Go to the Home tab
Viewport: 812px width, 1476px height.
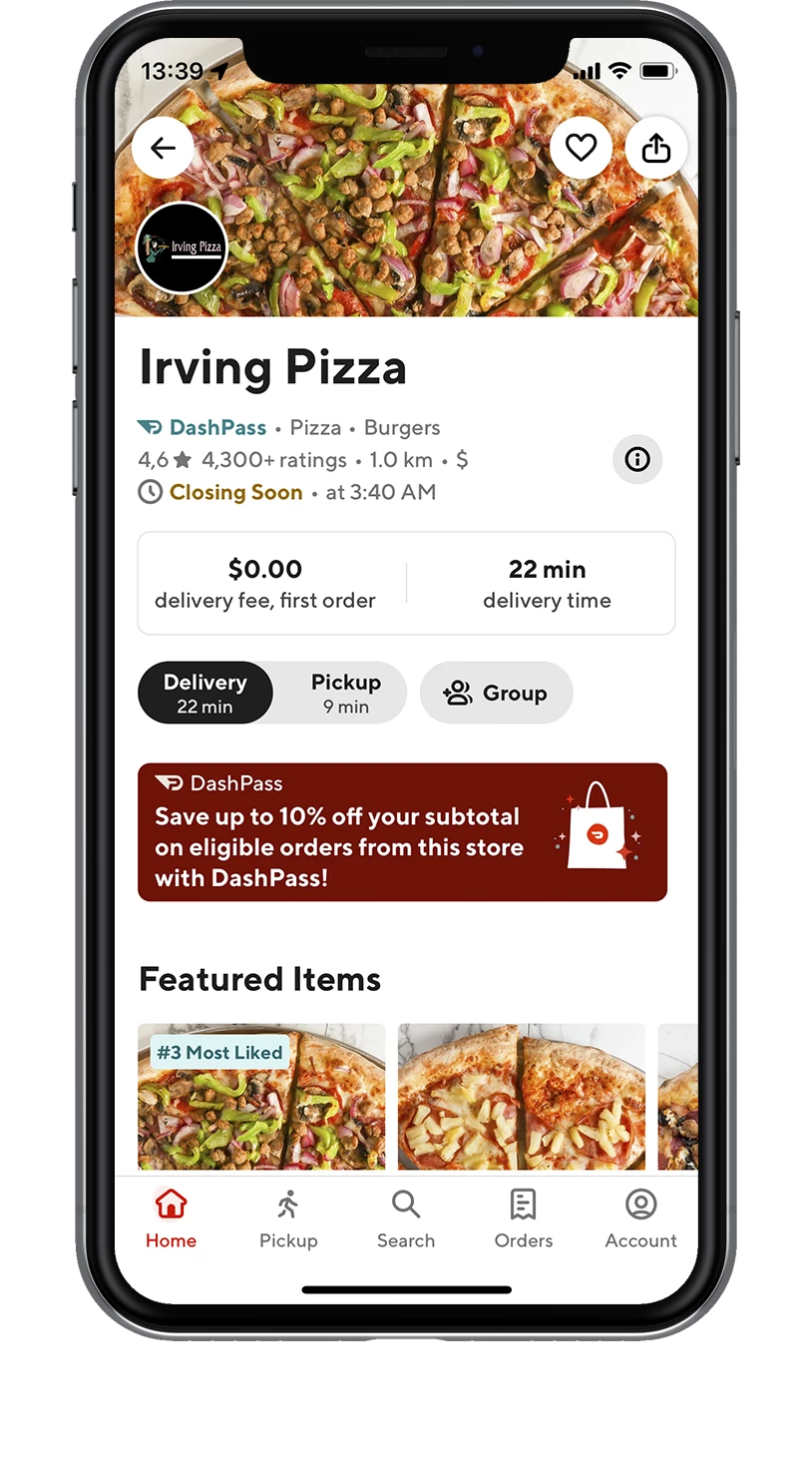click(171, 1220)
